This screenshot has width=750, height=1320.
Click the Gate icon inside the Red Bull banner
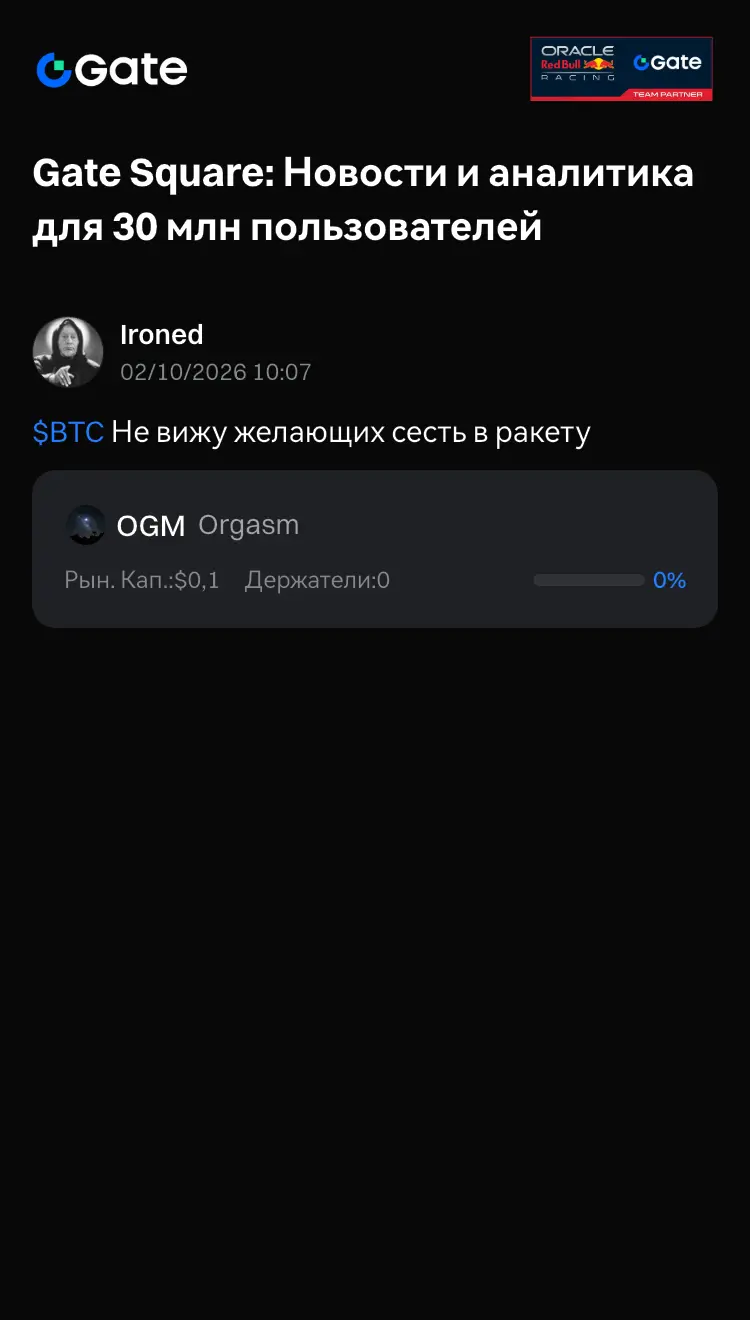667,62
